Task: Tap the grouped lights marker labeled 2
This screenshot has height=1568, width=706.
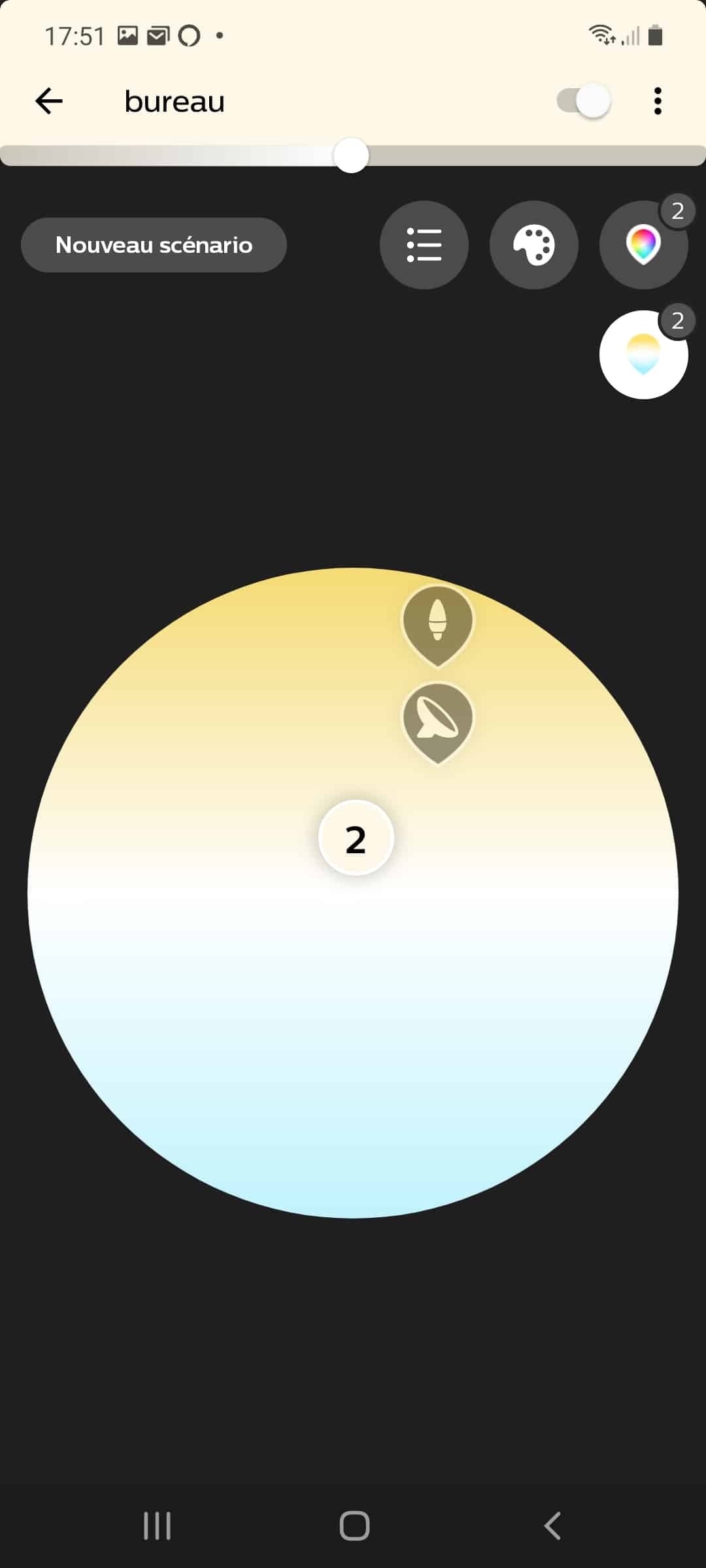Action: 356,838
